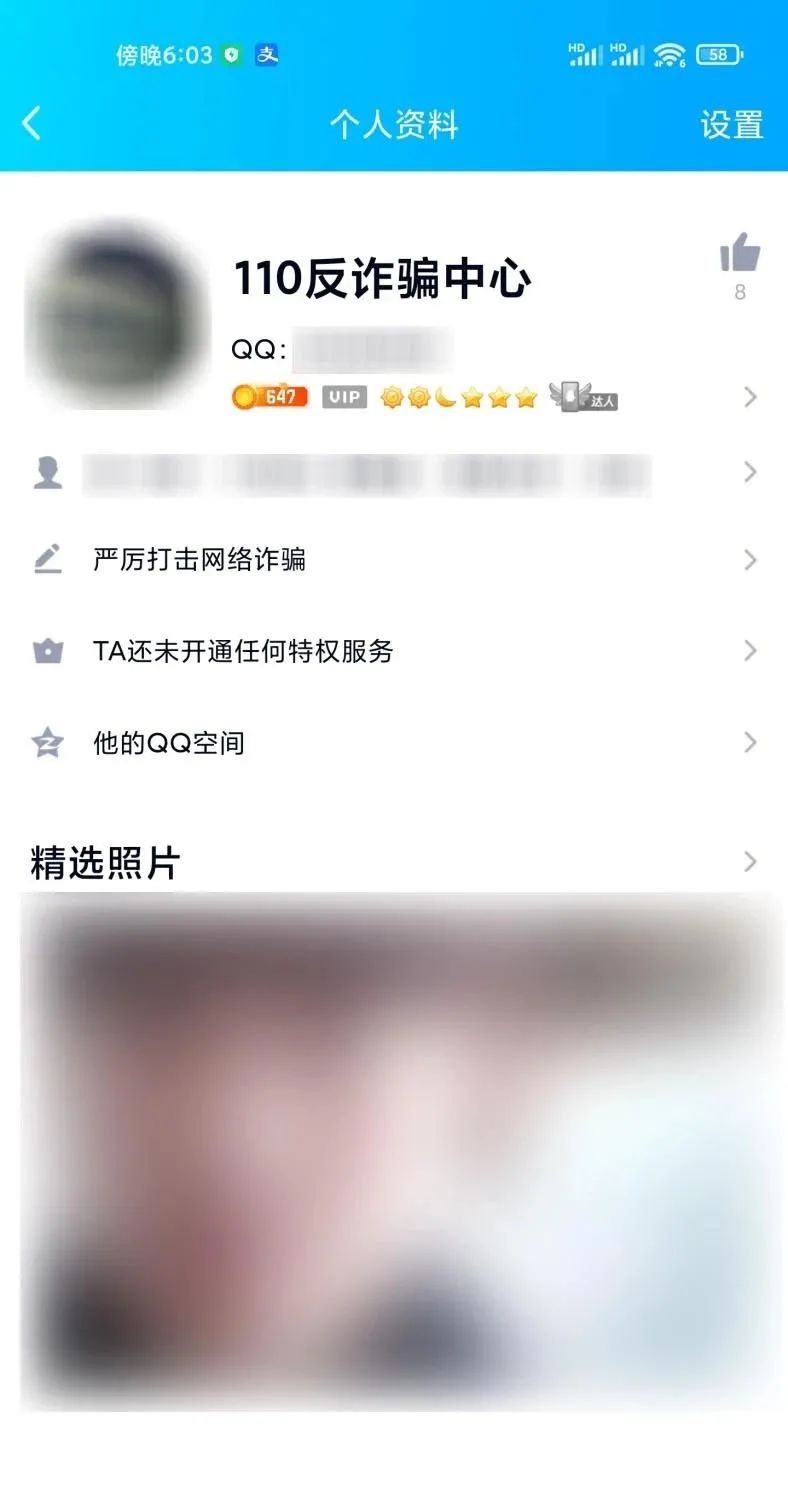
Task: Open 设置 from the top bar
Action: coord(731,125)
